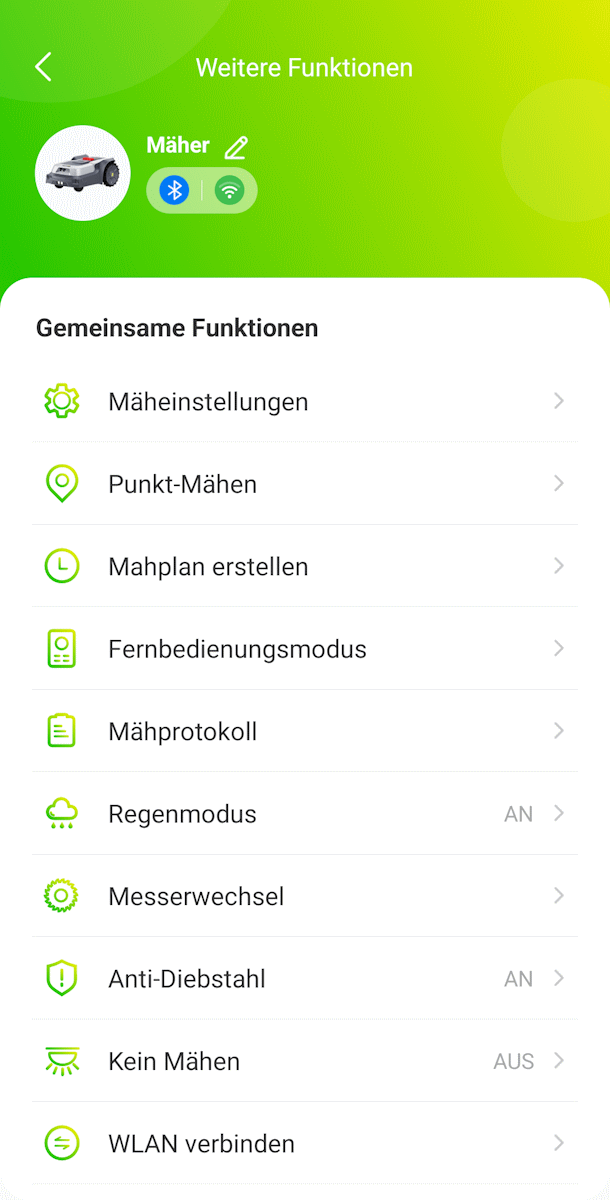Edit the mower name with pencil icon
Screen dimensions: 610x1200
(235, 148)
